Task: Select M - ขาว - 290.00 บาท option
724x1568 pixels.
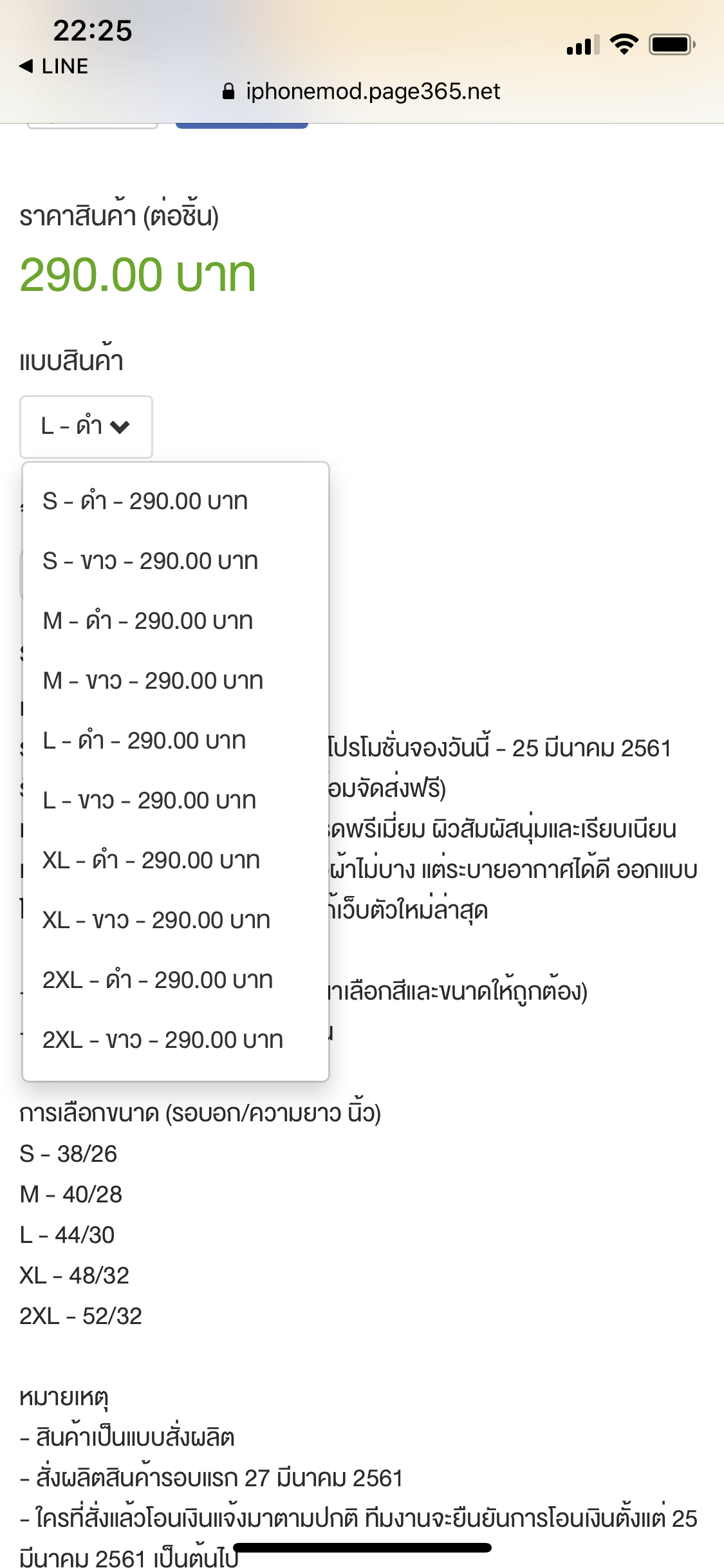Action: pos(153,680)
